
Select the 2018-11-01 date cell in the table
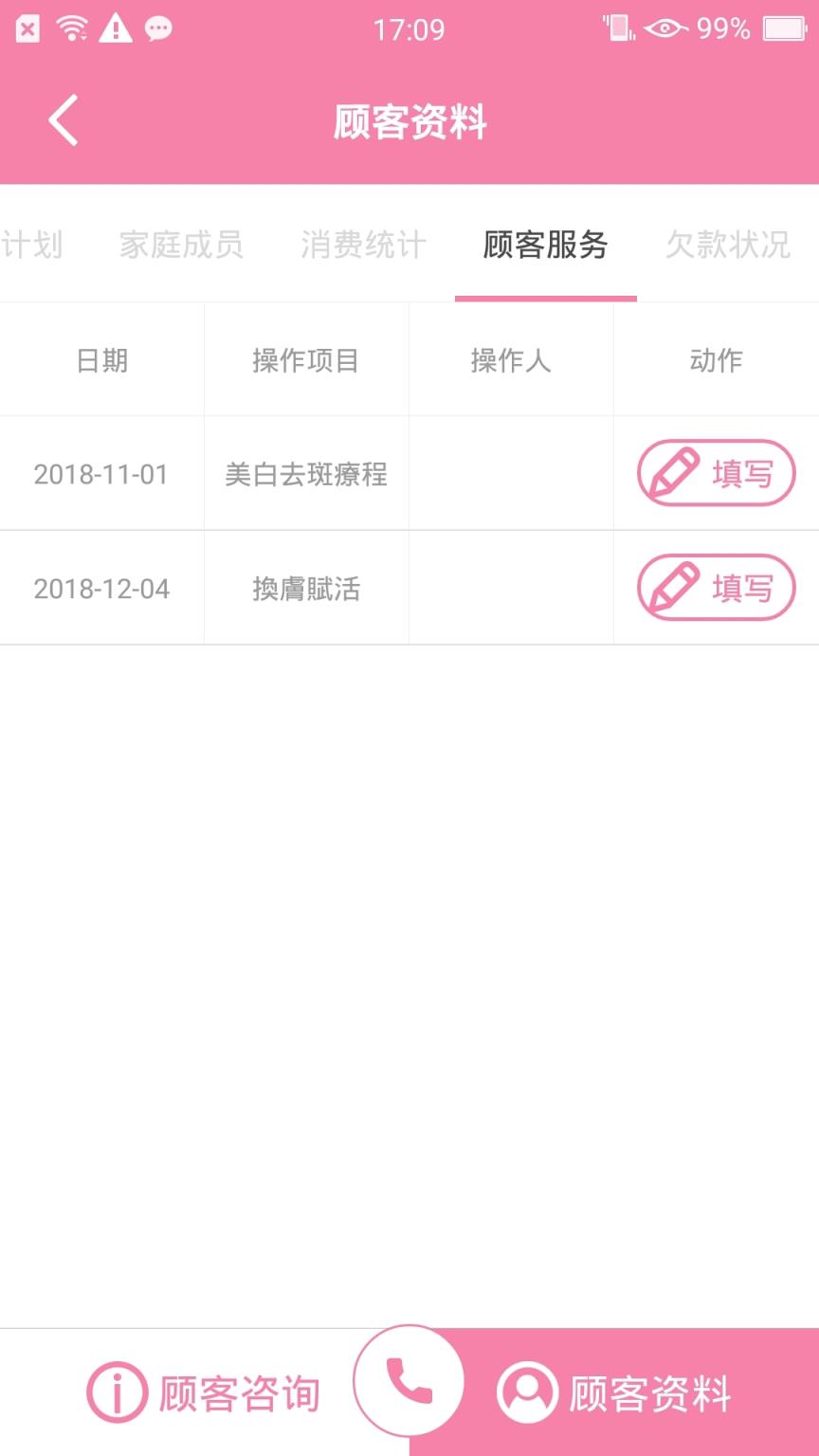[100, 475]
